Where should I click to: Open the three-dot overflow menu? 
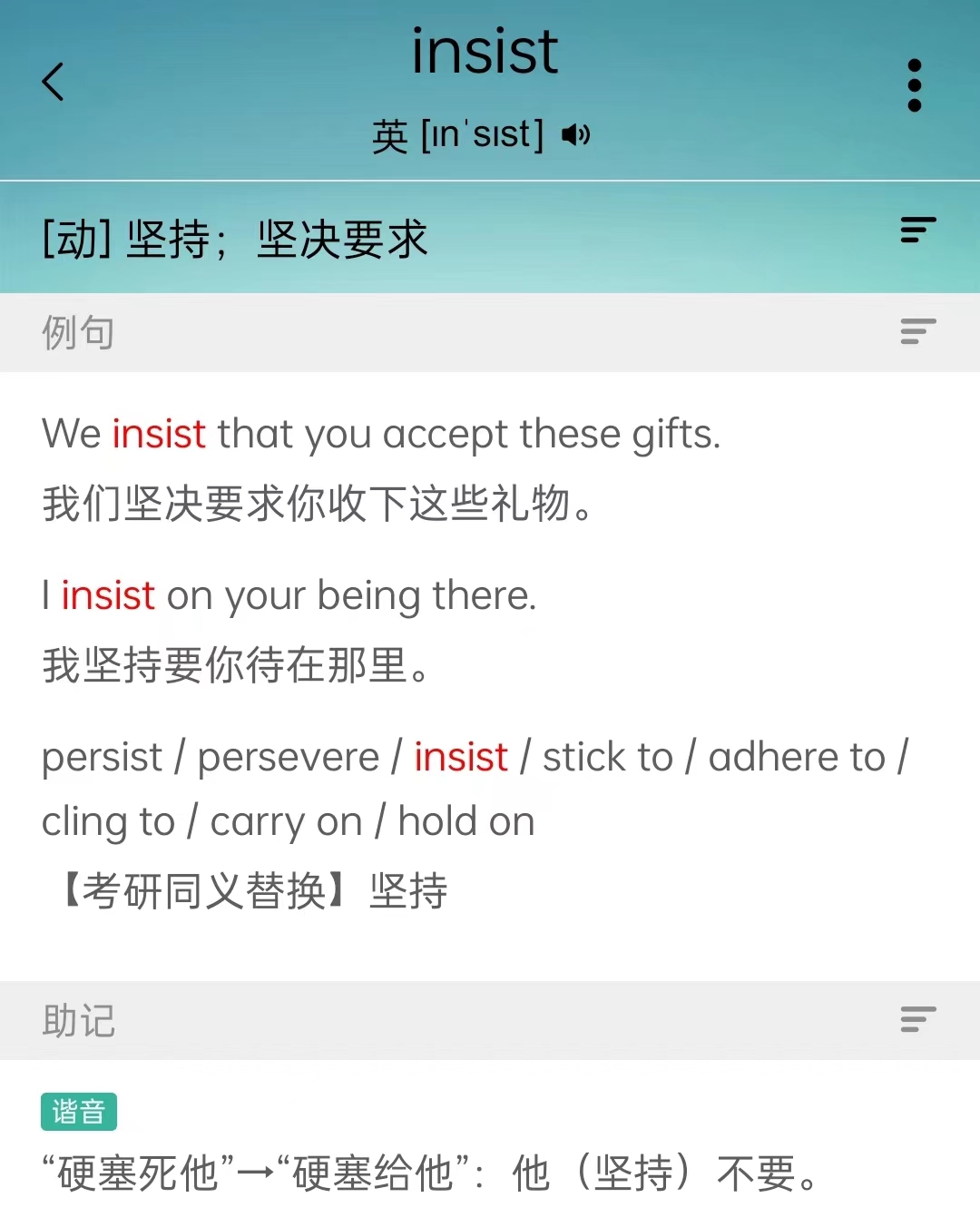click(x=914, y=85)
